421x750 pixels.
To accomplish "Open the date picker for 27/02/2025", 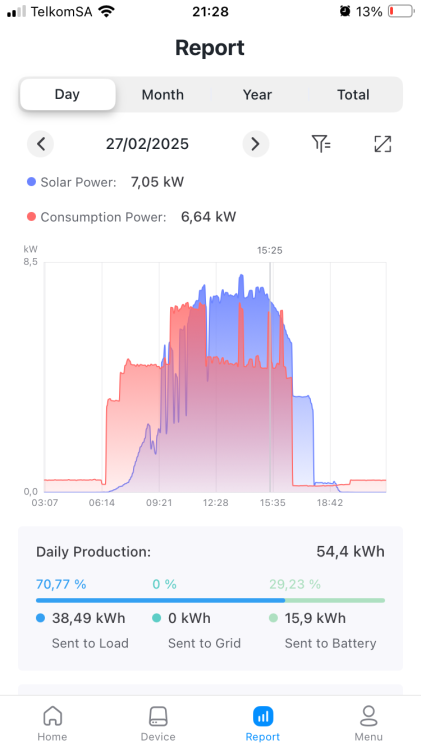I will click(147, 144).
